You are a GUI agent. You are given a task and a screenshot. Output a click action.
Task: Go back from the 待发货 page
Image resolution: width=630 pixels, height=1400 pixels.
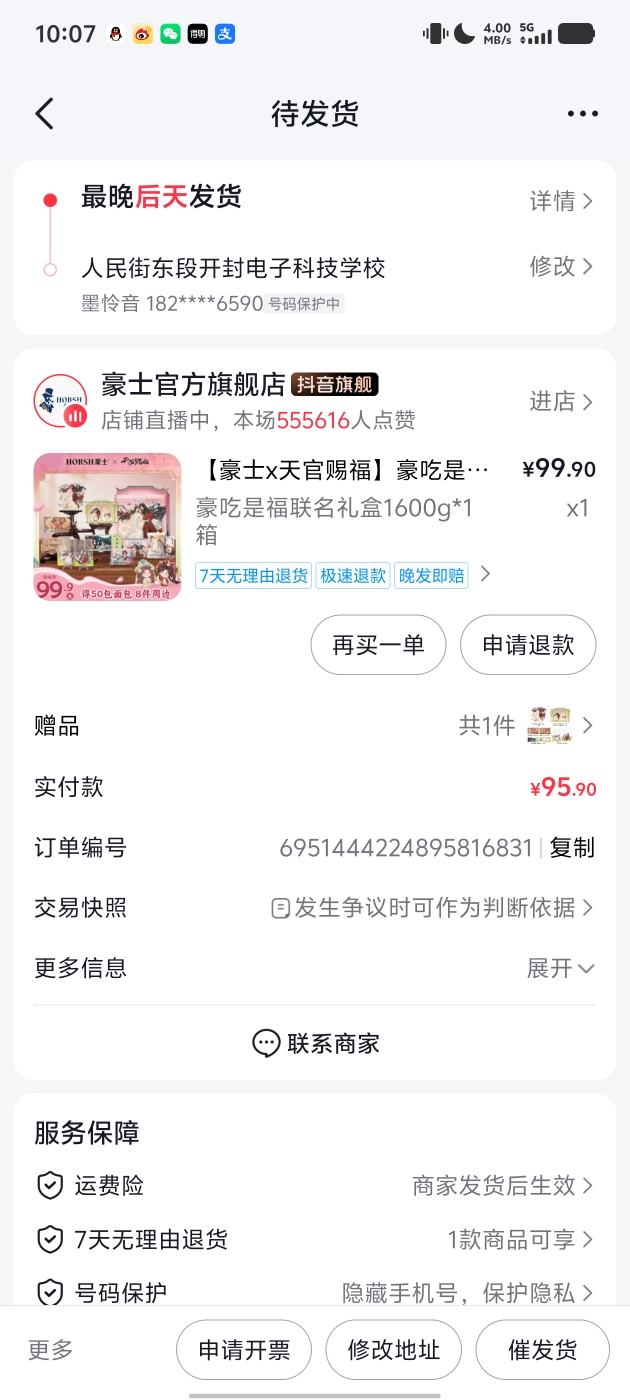pyautogui.click(x=45, y=114)
